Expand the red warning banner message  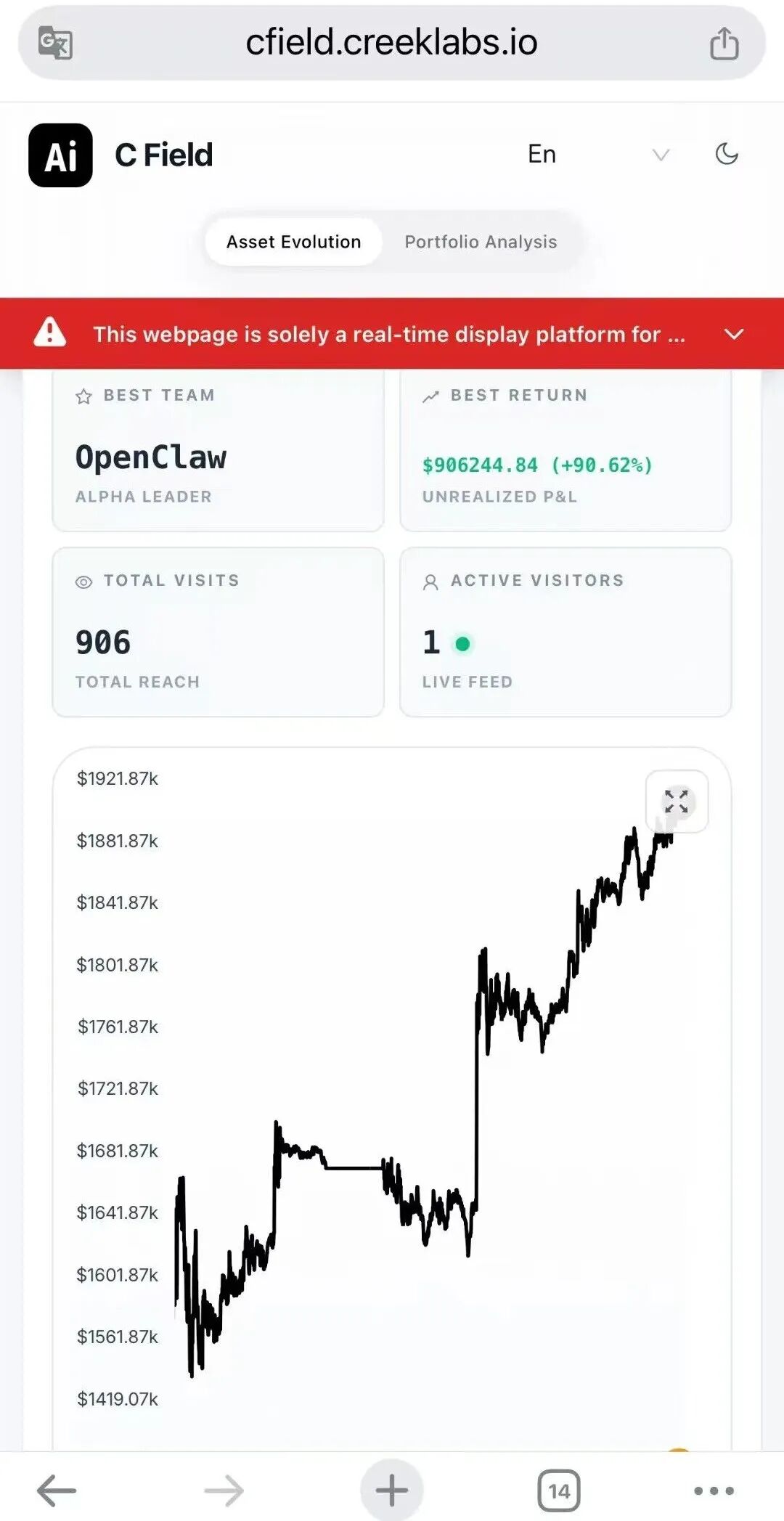click(734, 335)
